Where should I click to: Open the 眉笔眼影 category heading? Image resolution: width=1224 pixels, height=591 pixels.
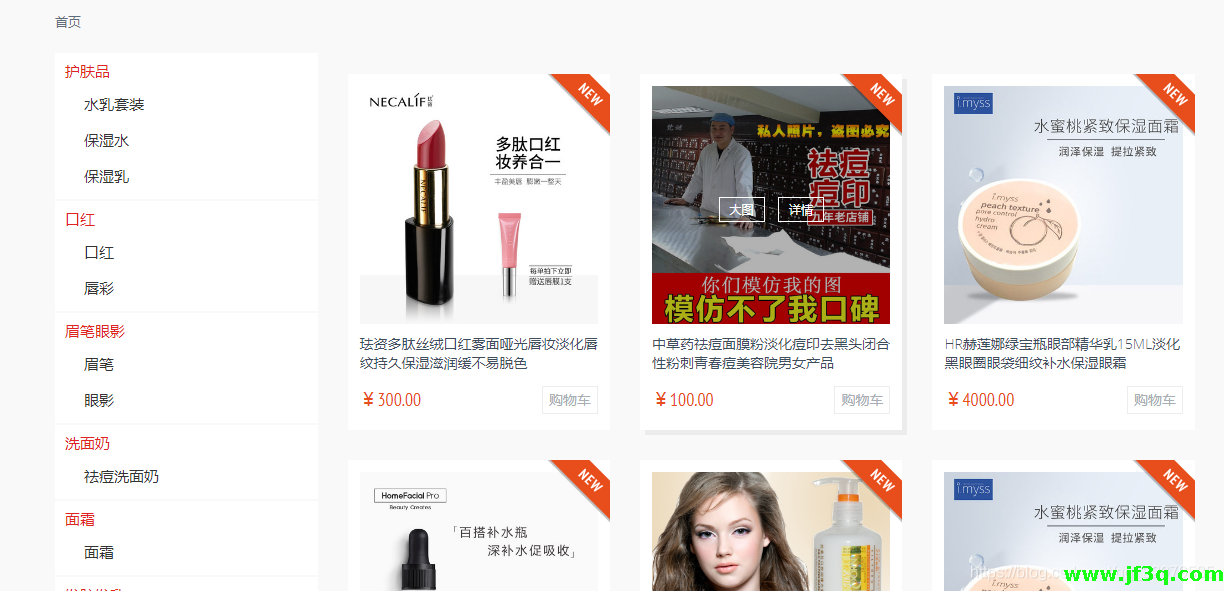tap(95, 331)
